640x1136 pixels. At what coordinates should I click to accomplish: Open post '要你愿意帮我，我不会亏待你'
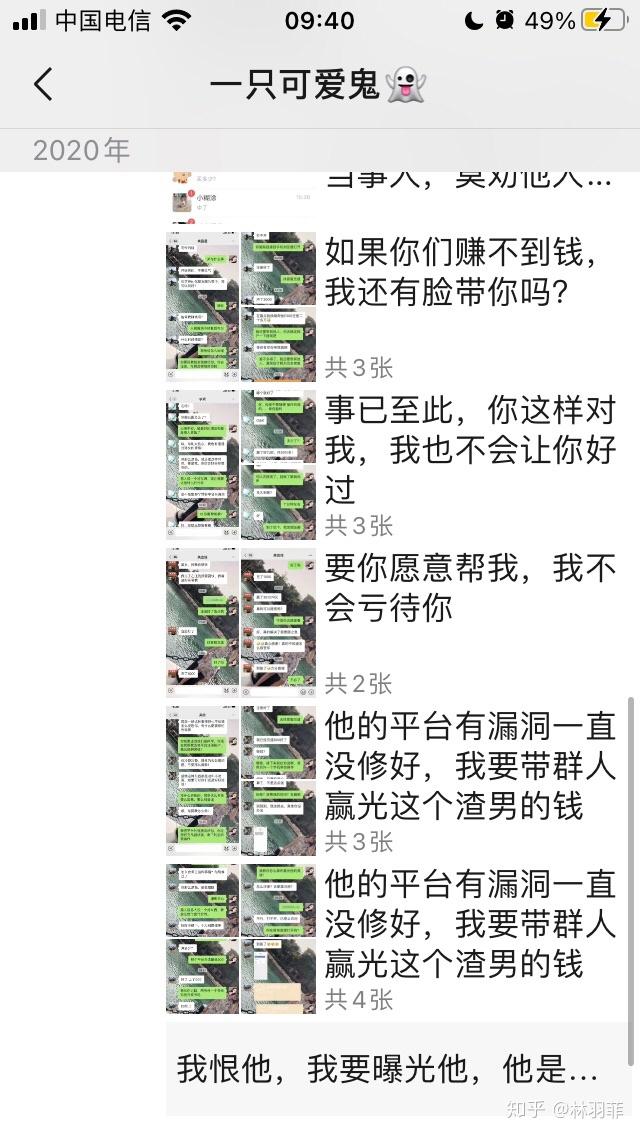click(x=470, y=588)
